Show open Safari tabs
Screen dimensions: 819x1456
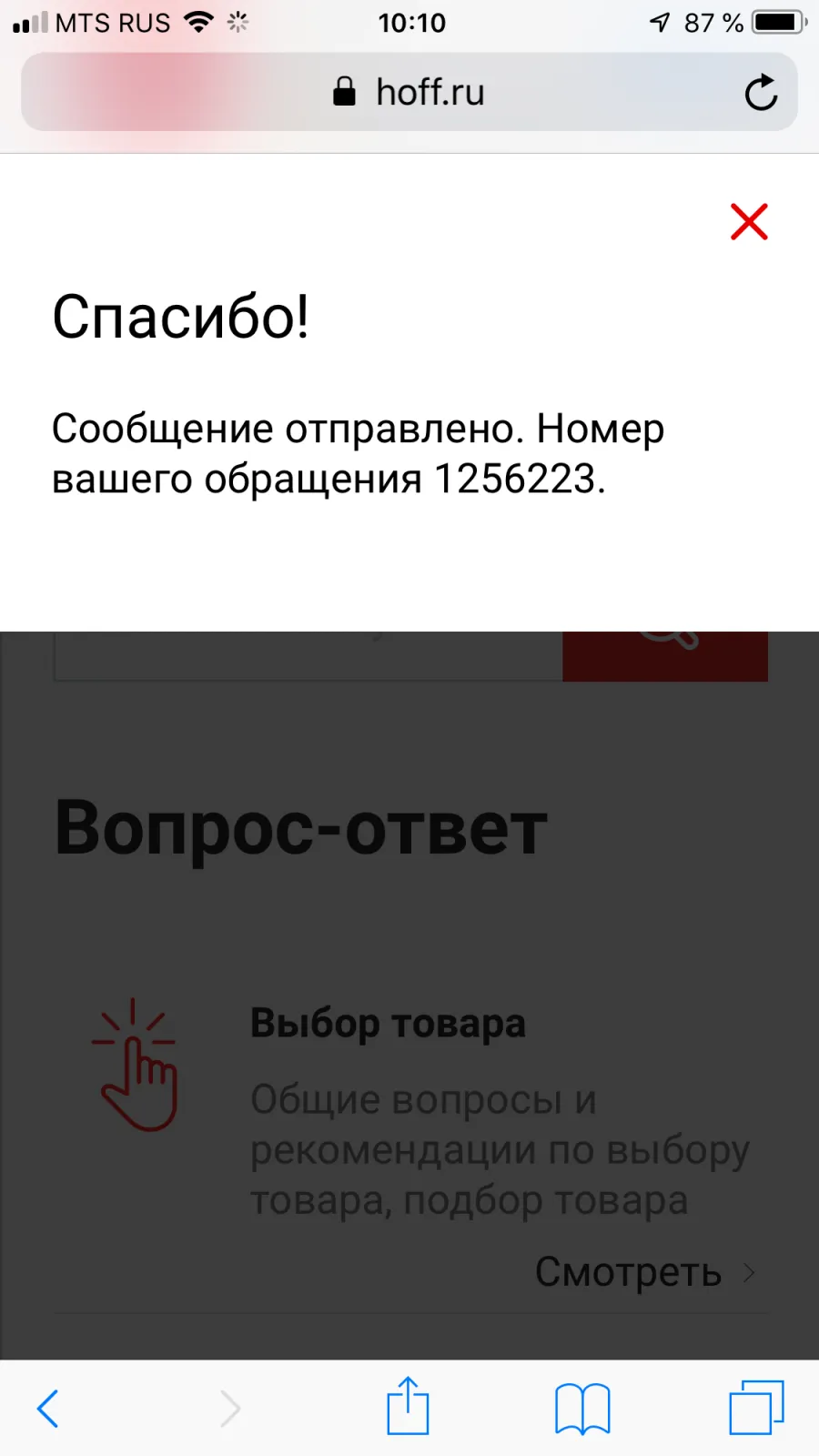point(756,1408)
